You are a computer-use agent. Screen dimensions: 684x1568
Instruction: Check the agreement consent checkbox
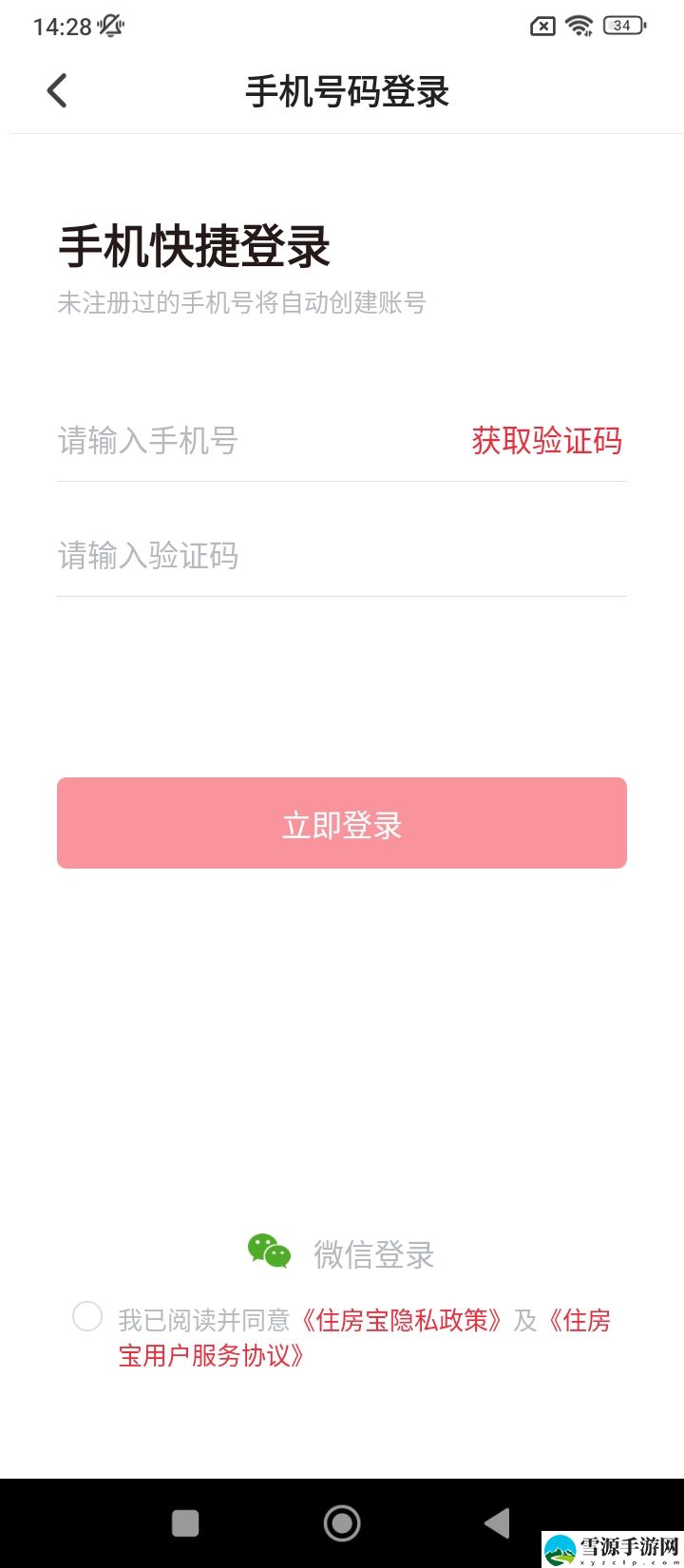[87, 1316]
